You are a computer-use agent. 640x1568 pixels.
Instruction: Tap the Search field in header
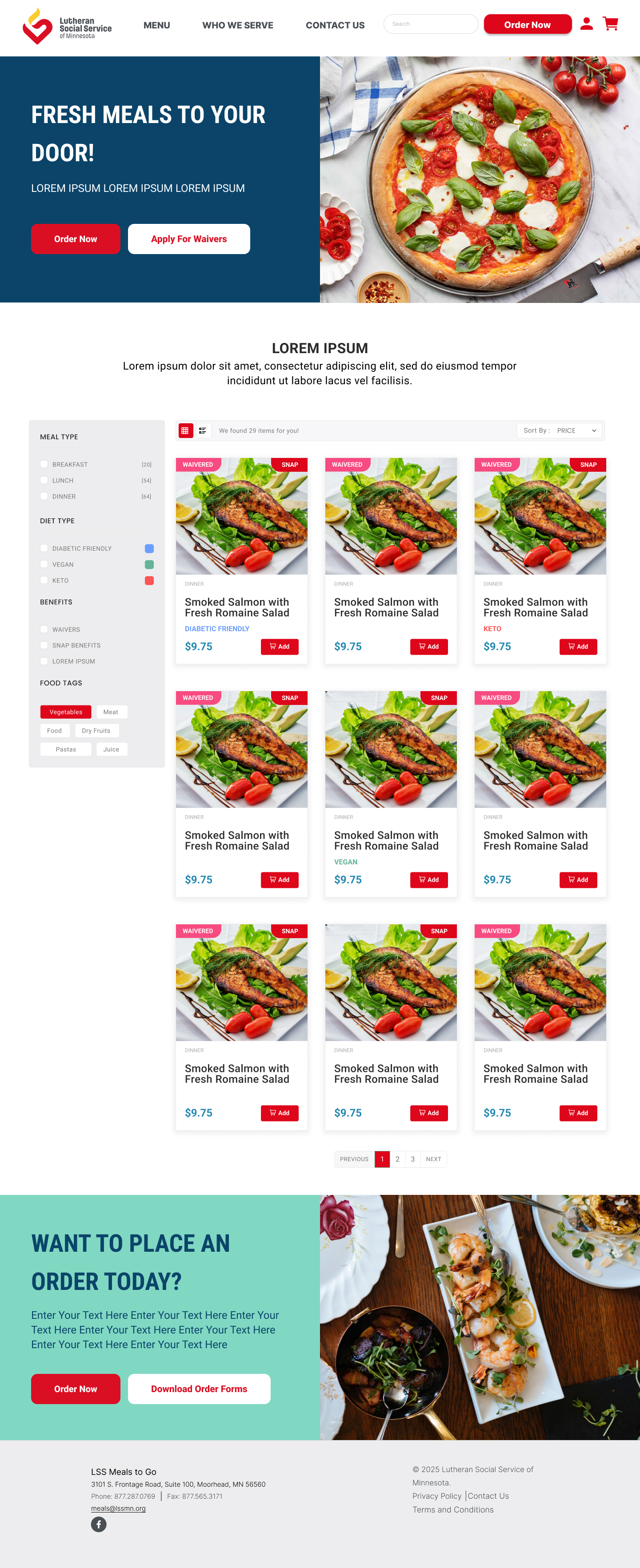pos(431,24)
